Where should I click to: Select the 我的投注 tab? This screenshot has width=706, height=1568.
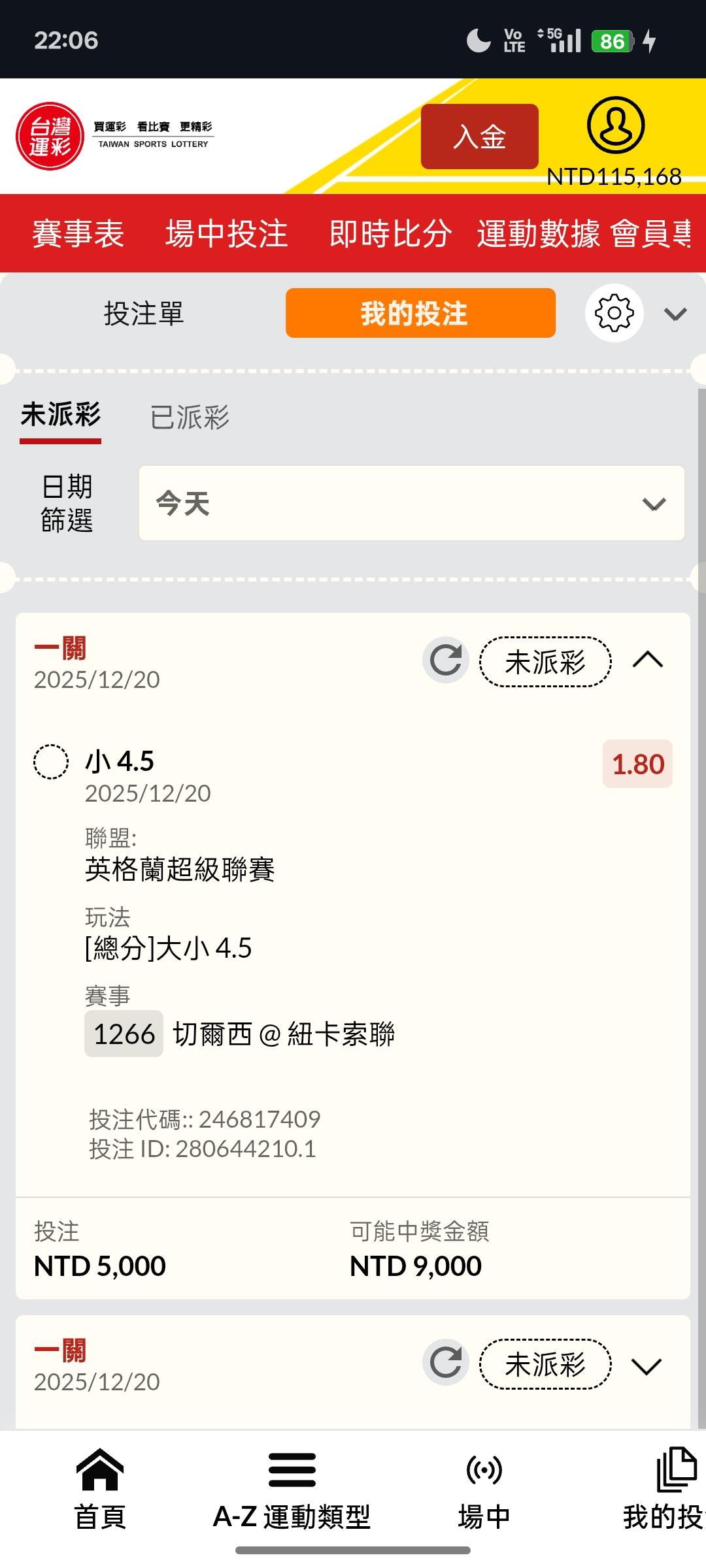420,314
